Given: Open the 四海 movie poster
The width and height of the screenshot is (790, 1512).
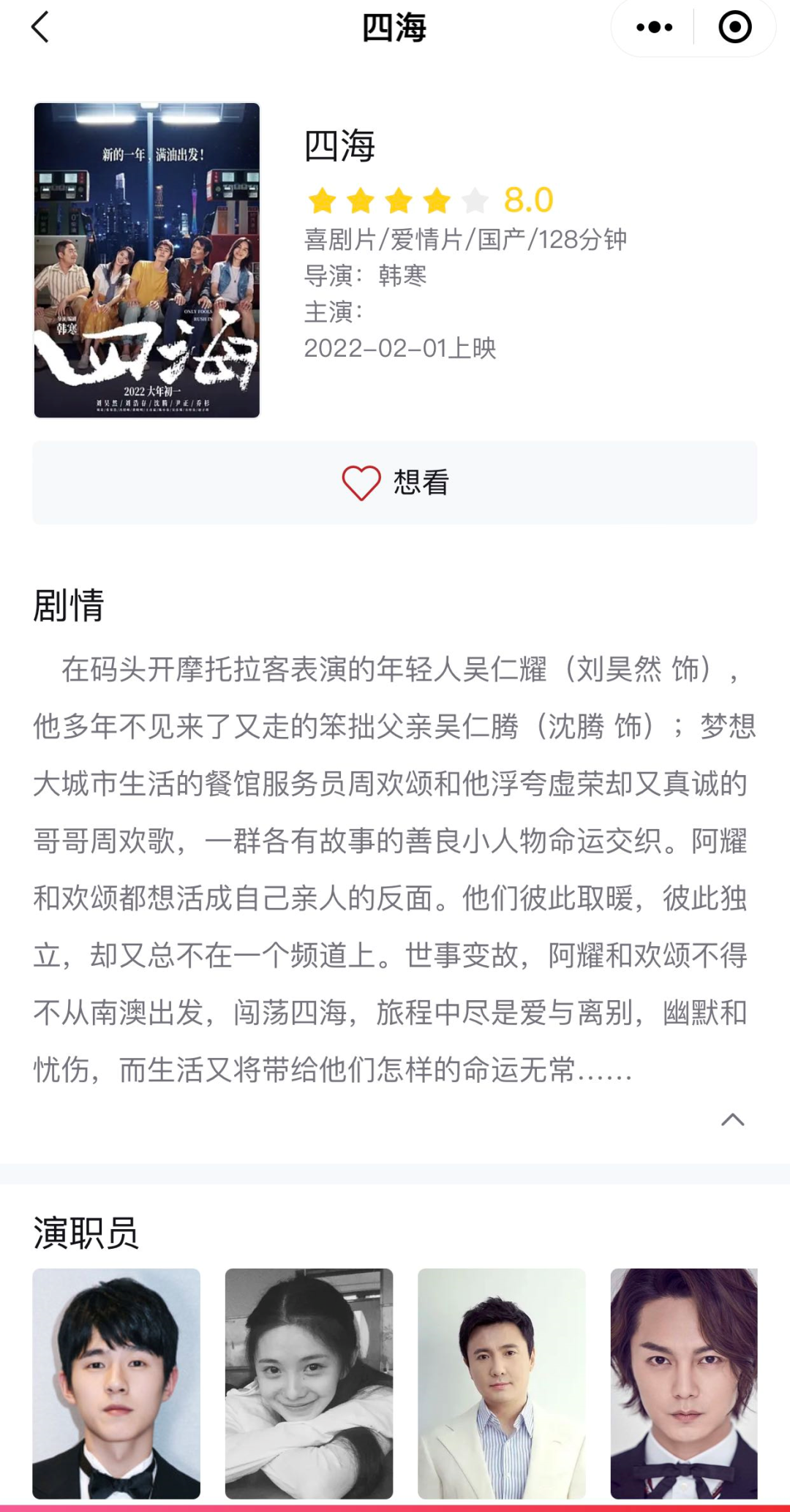Looking at the screenshot, I should pos(147,260).
